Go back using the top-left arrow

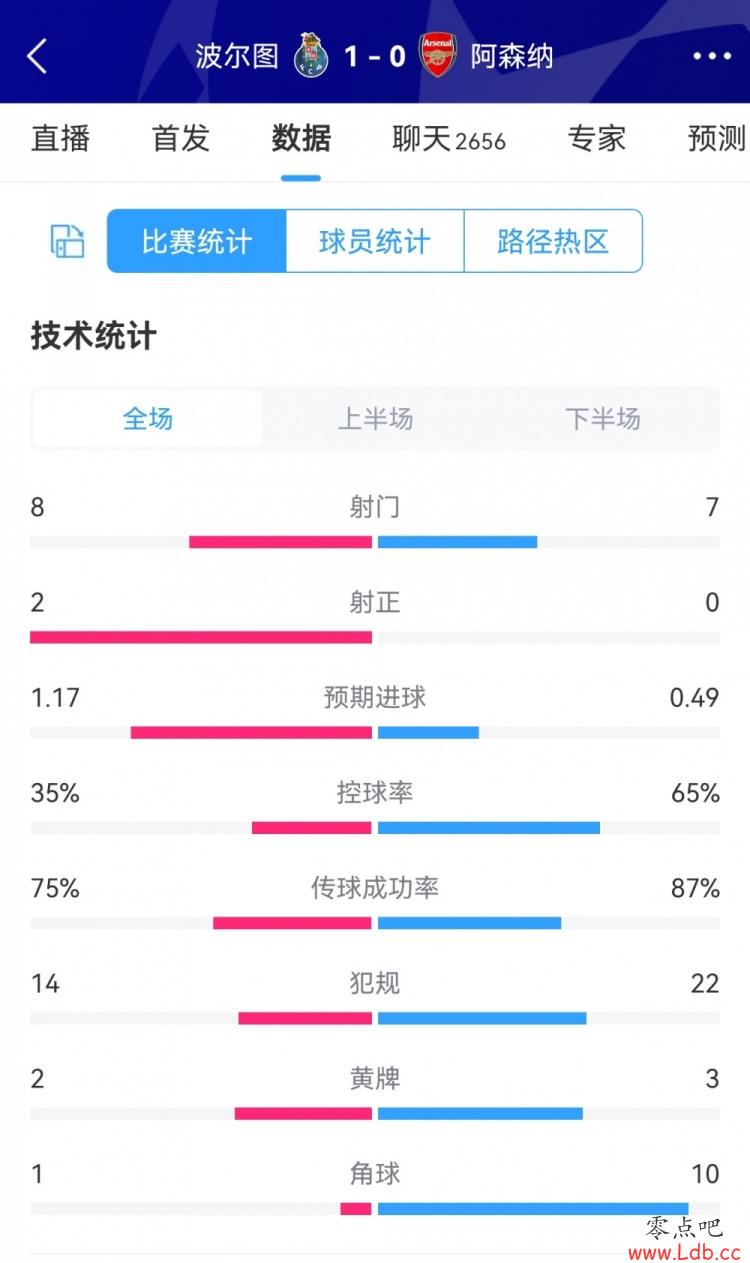tap(37, 56)
